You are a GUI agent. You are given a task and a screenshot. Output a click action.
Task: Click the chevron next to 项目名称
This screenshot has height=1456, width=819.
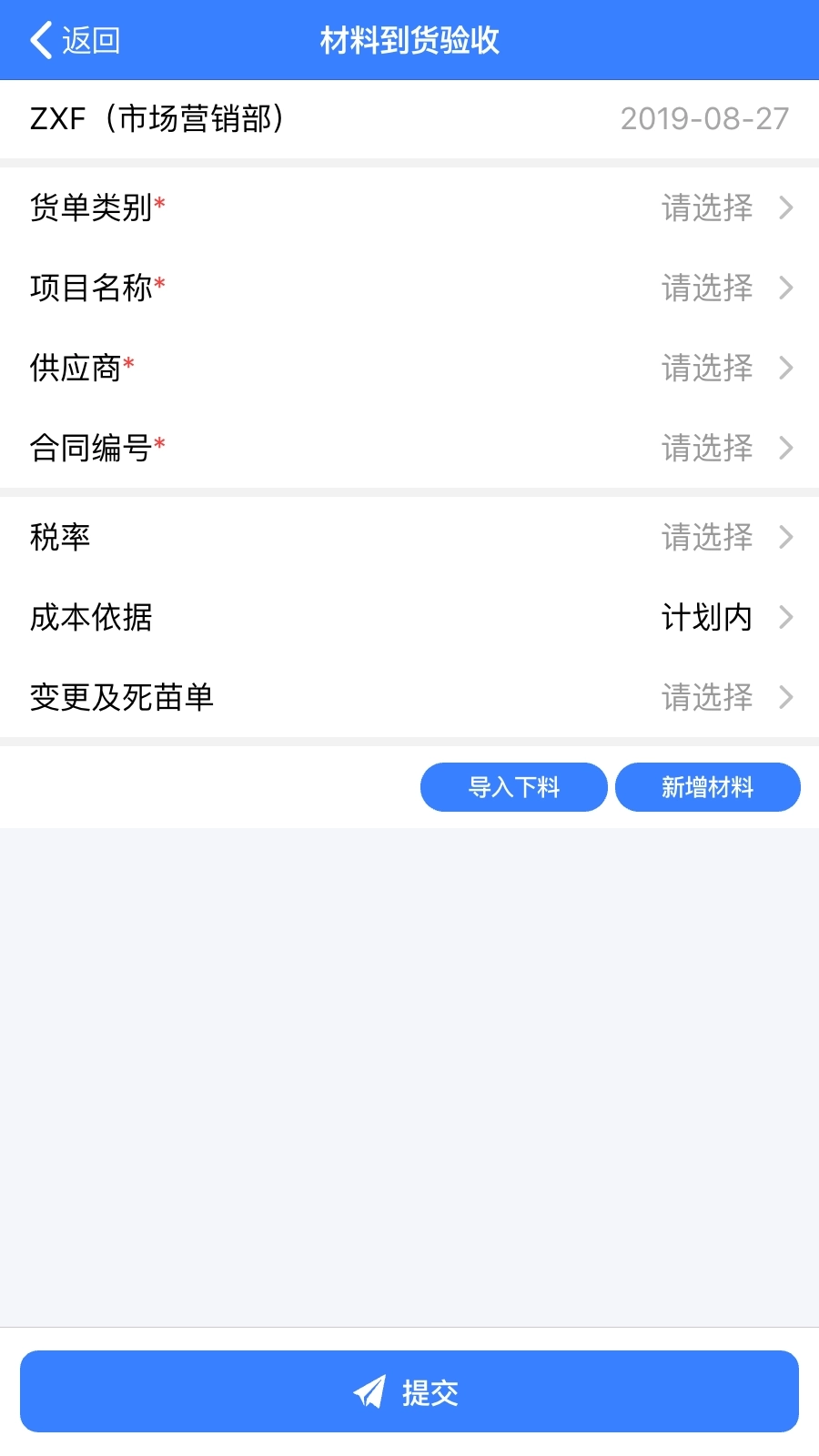tap(786, 288)
